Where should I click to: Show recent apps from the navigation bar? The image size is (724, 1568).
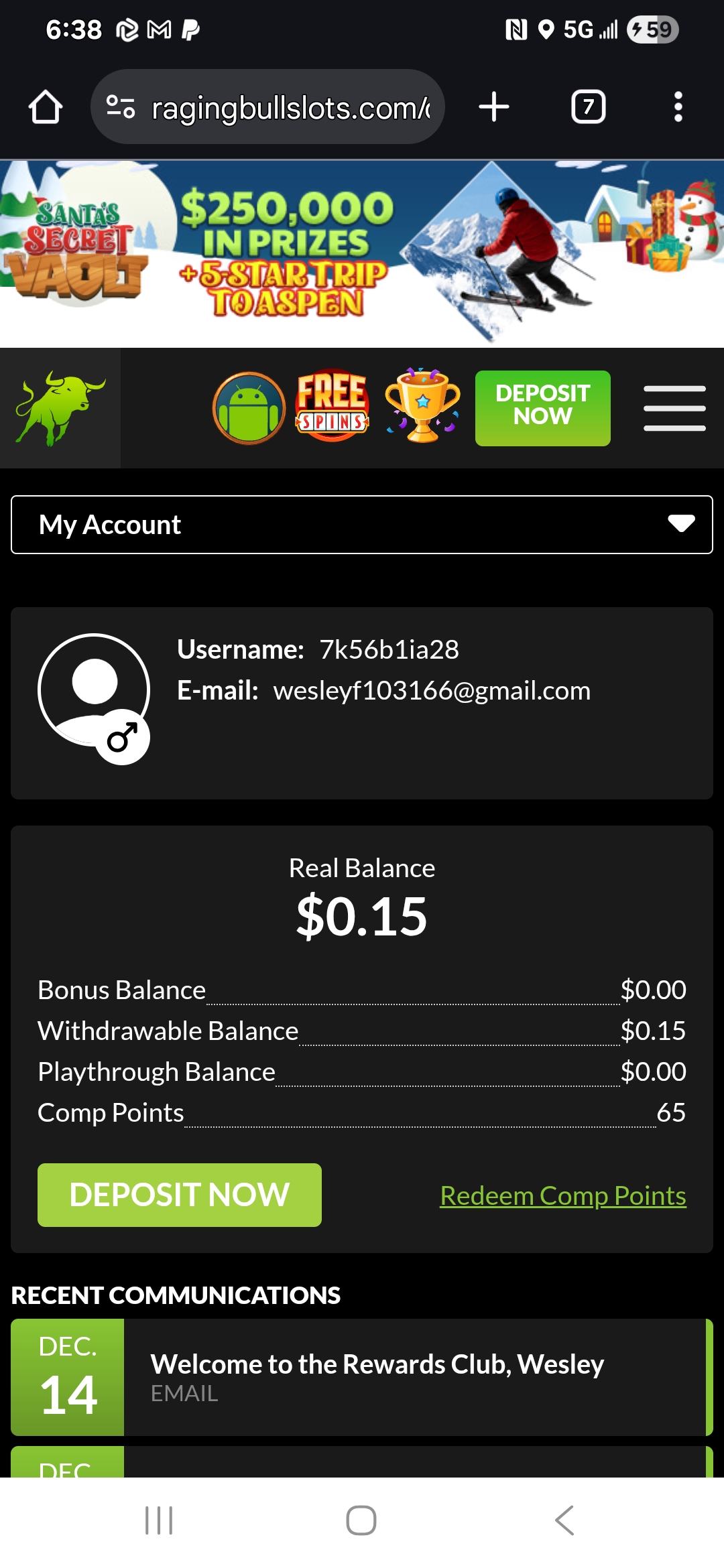pyautogui.click(x=159, y=1520)
